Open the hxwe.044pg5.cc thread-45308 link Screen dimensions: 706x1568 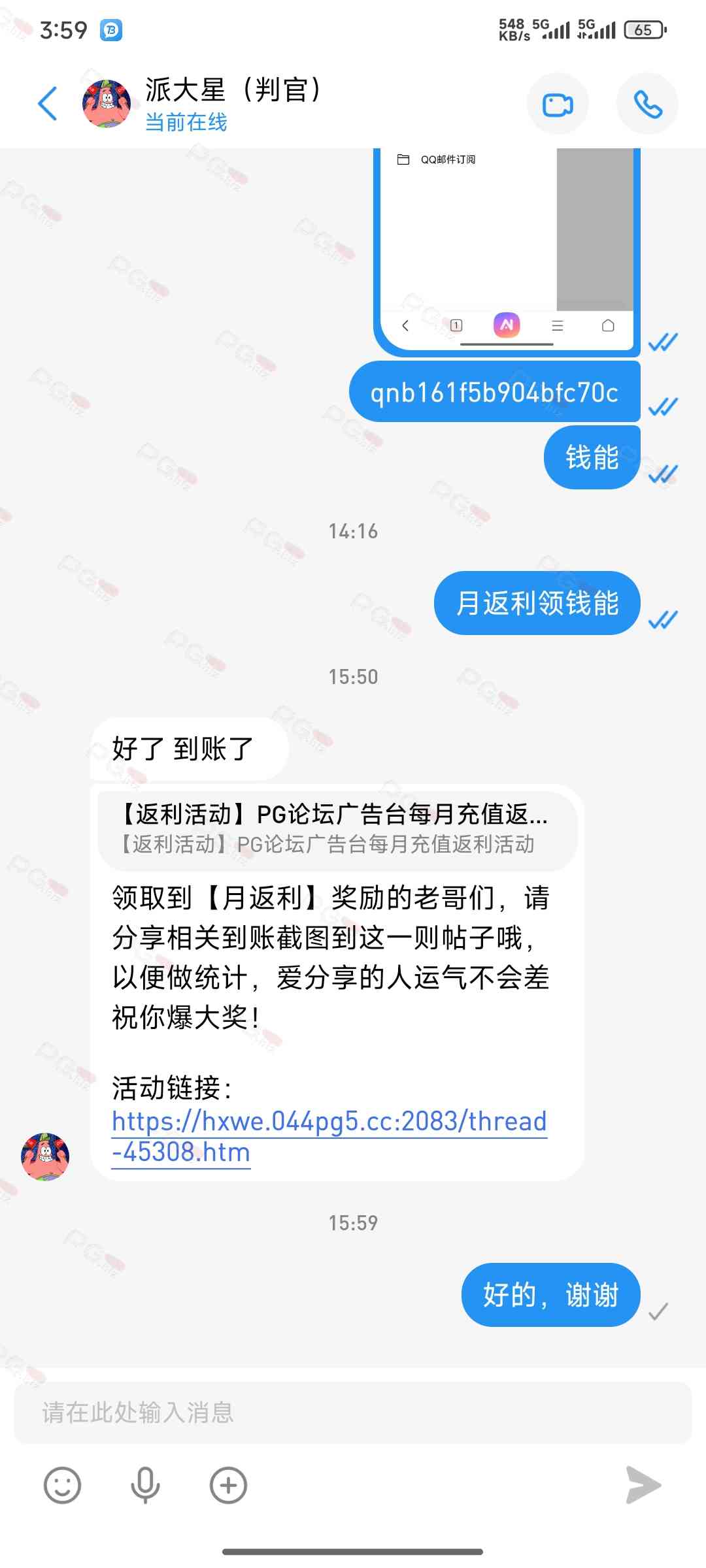tap(329, 1135)
